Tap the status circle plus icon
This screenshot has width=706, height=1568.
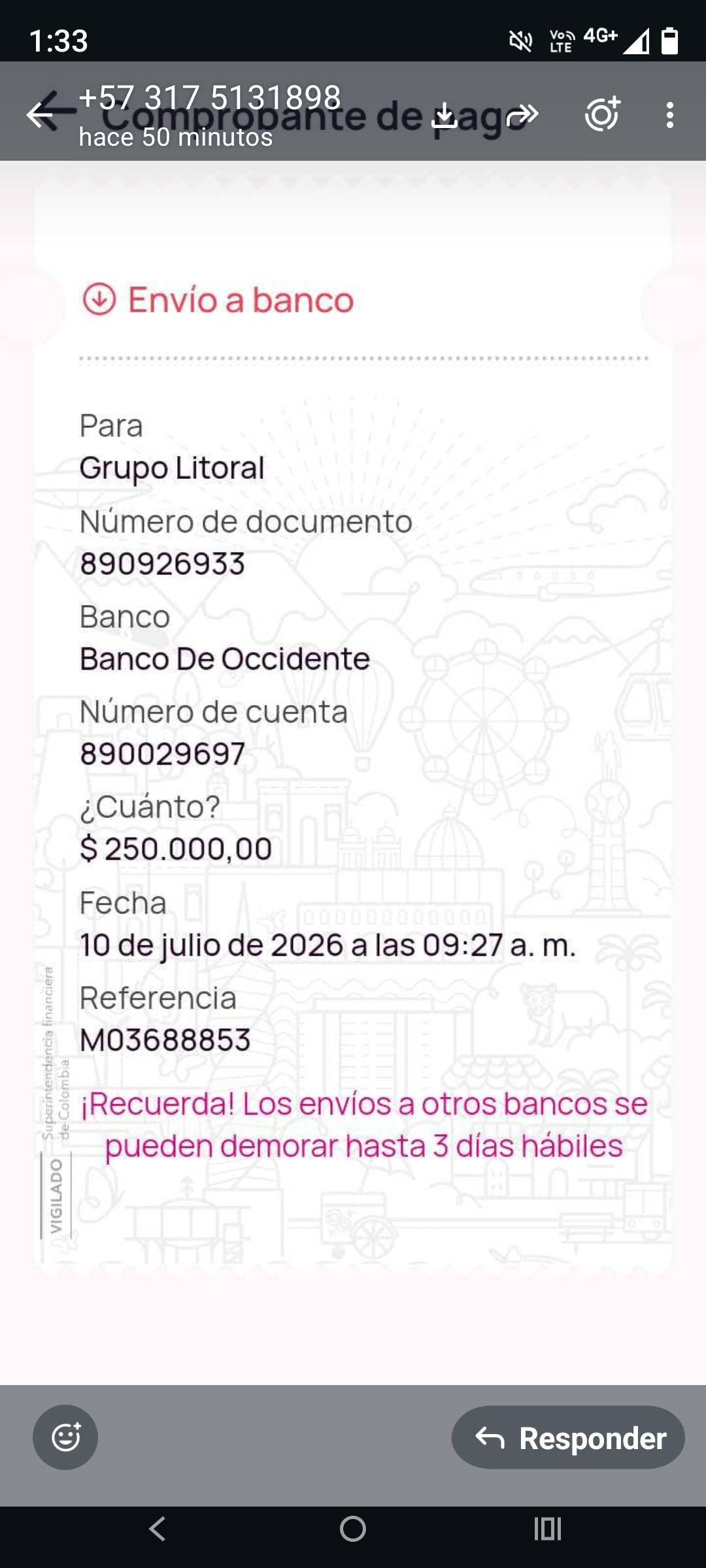[602, 114]
